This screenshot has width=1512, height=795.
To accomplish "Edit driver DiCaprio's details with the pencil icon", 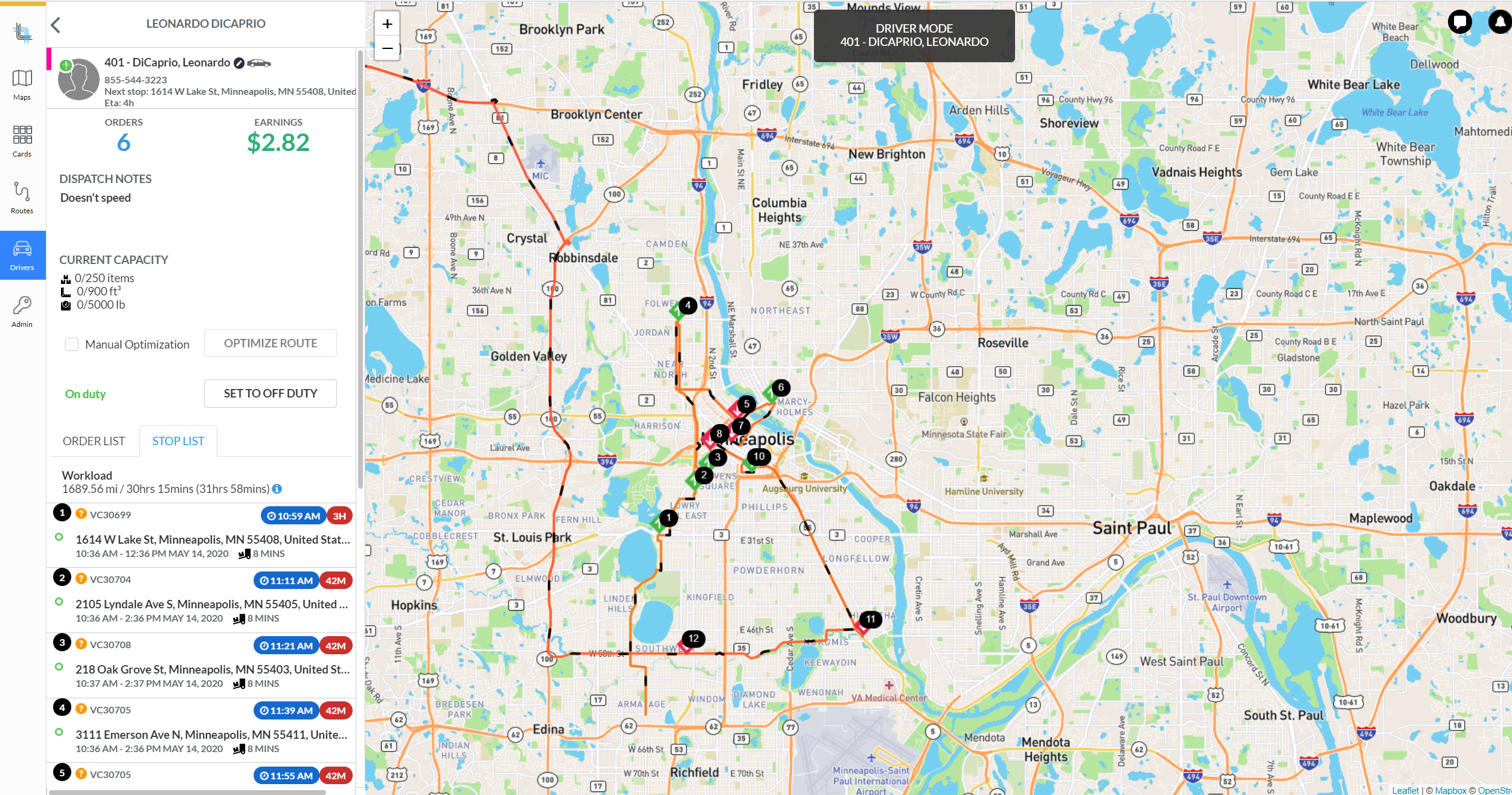I will [x=239, y=63].
